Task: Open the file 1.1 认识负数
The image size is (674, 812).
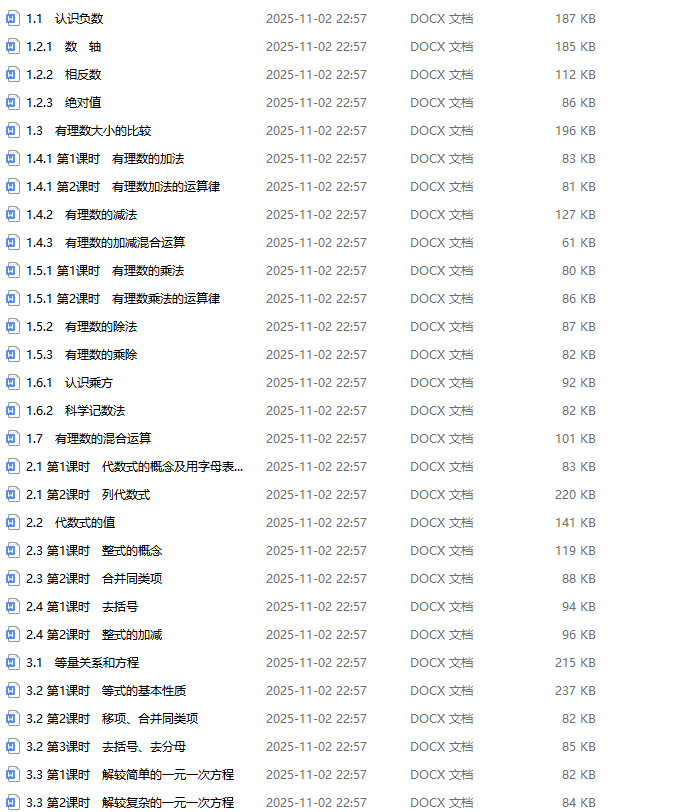Action: pos(65,19)
